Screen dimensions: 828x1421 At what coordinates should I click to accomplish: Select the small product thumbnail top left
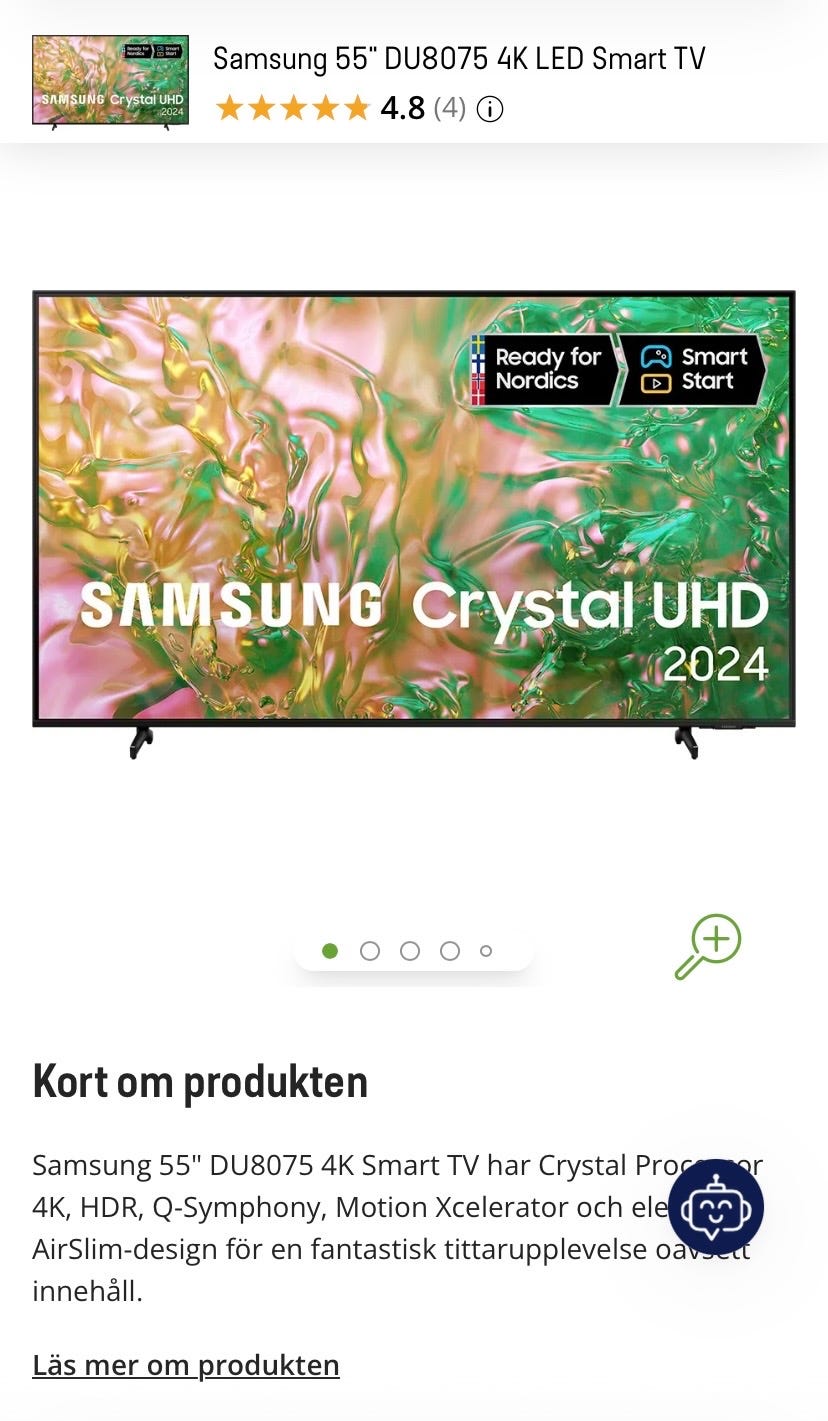[110, 81]
